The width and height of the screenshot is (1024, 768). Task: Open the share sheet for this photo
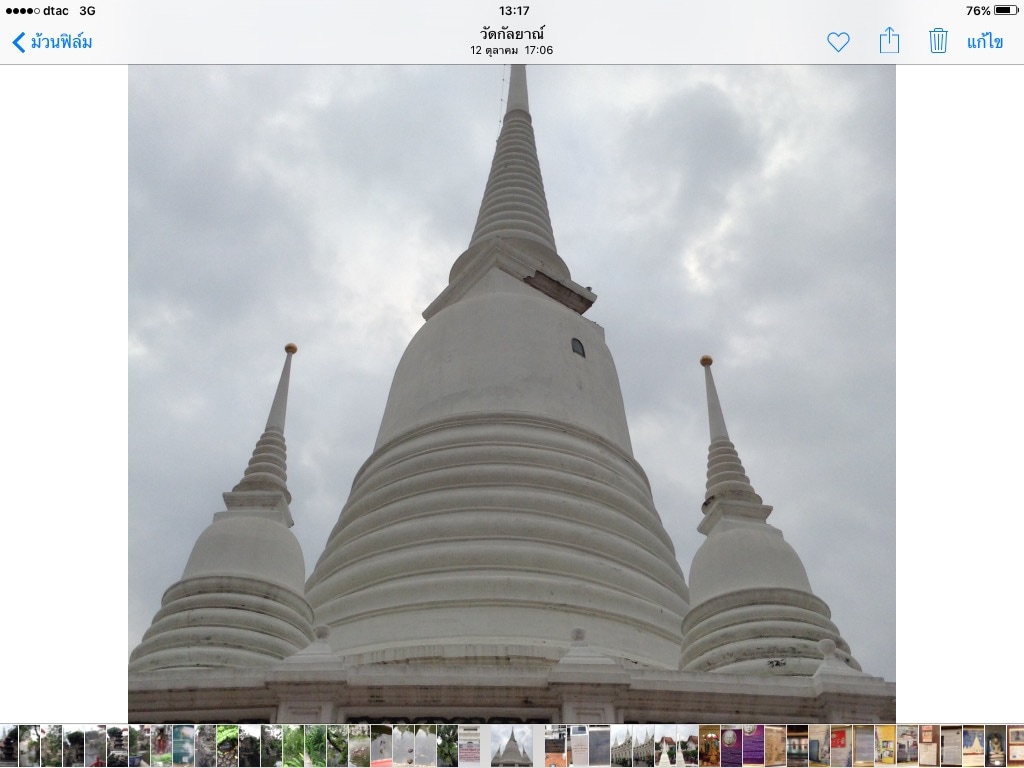[889, 41]
